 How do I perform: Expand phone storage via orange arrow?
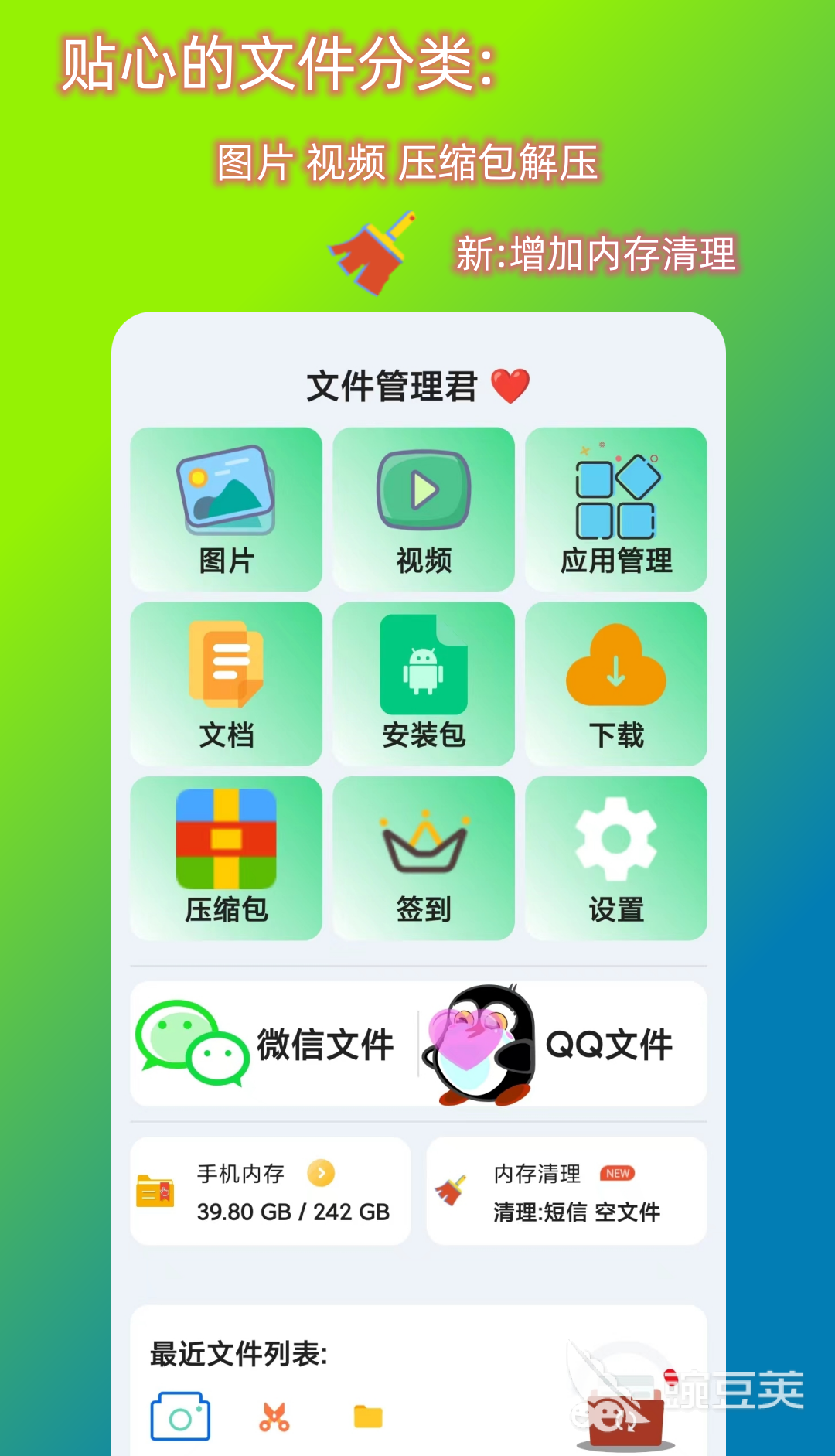point(322,1174)
